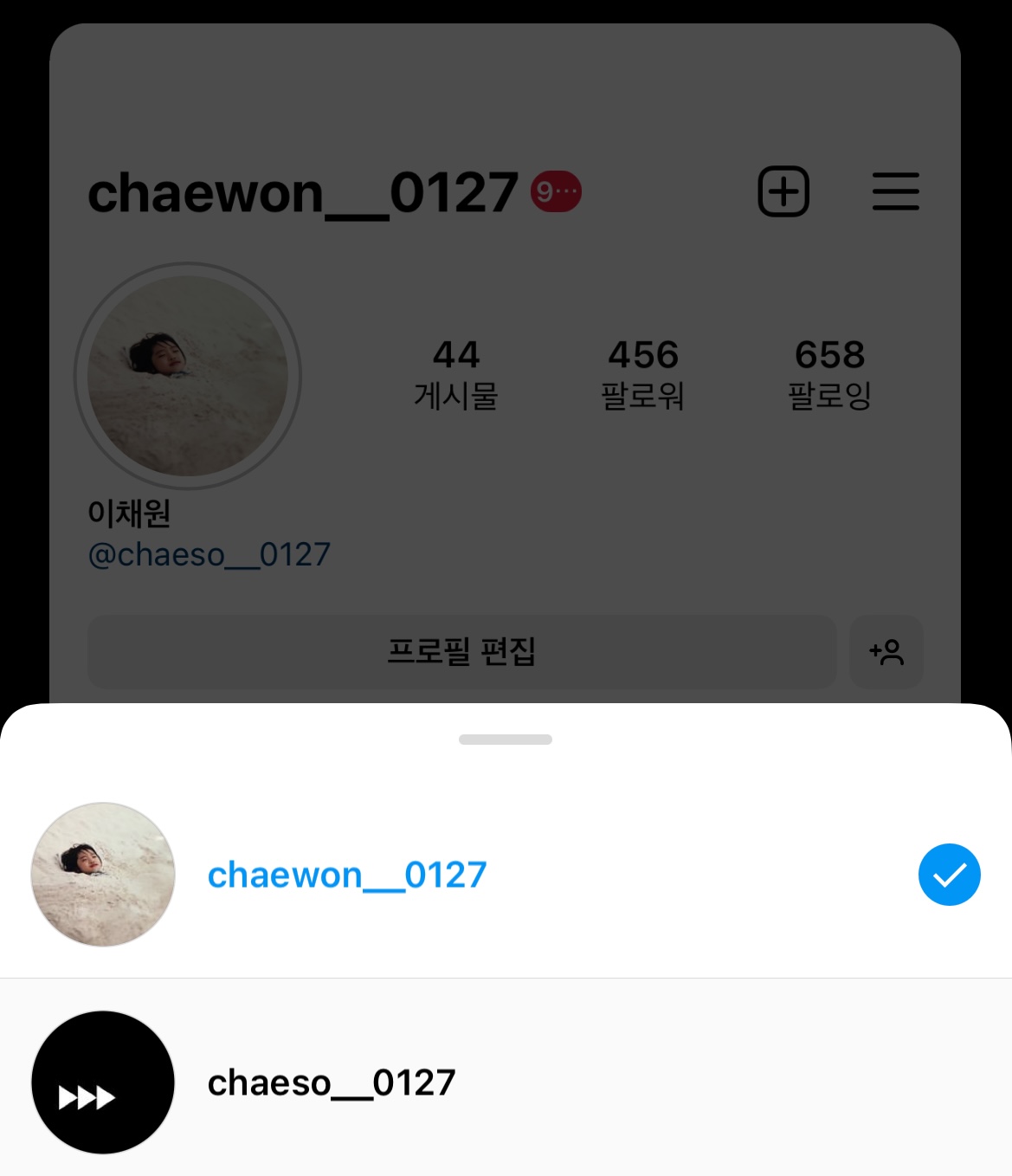1012x1176 pixels.
Task: Switch to the chaeso__0127 account
Action: (332, 1082)
